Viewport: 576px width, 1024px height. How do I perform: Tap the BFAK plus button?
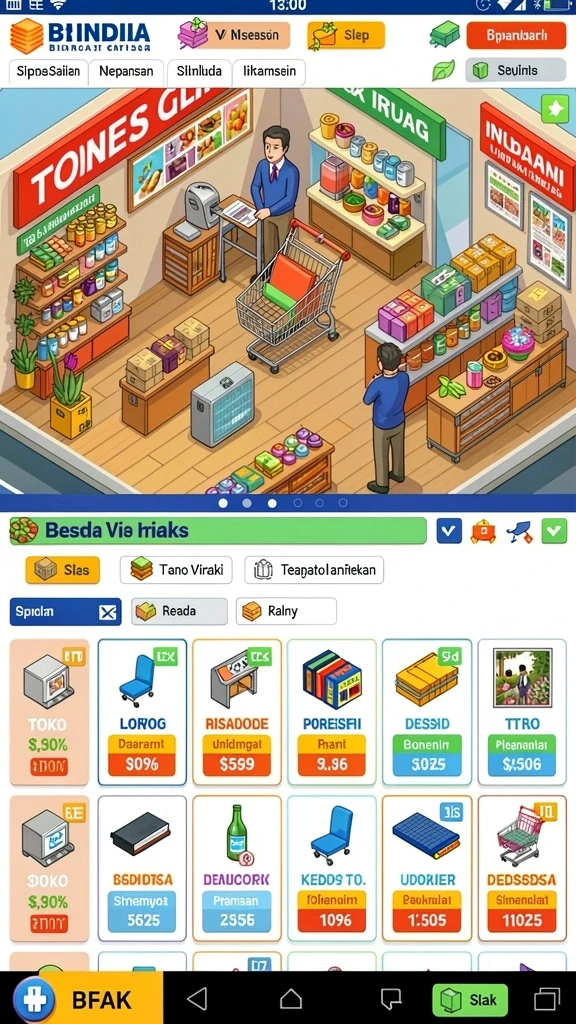(x=31, y=999)
